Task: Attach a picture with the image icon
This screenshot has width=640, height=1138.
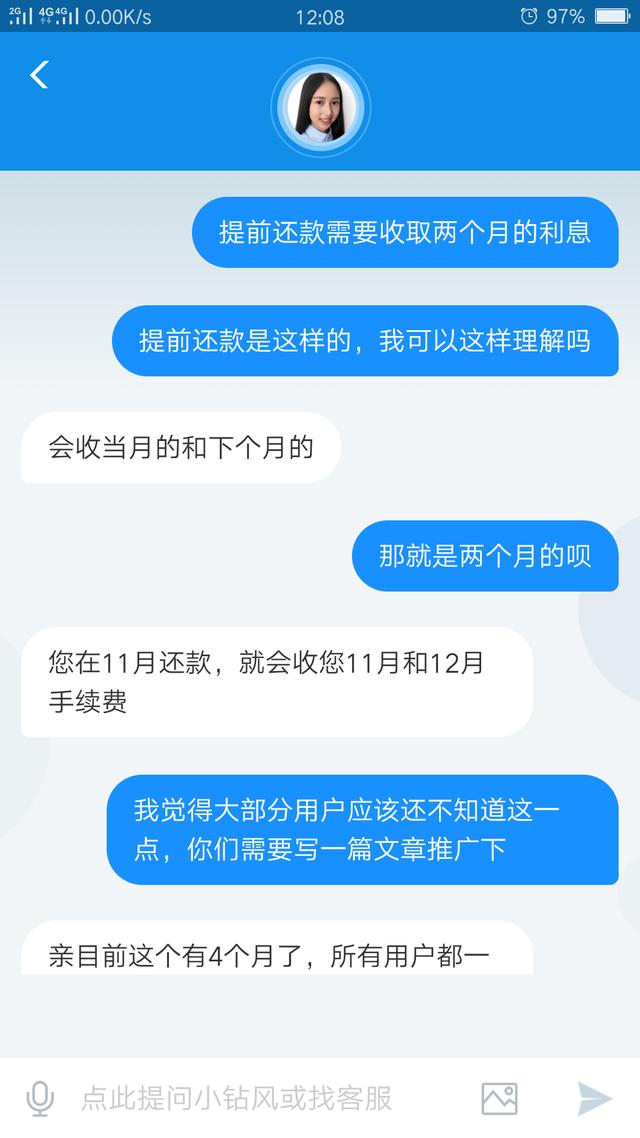Action: click(499, 1098)
